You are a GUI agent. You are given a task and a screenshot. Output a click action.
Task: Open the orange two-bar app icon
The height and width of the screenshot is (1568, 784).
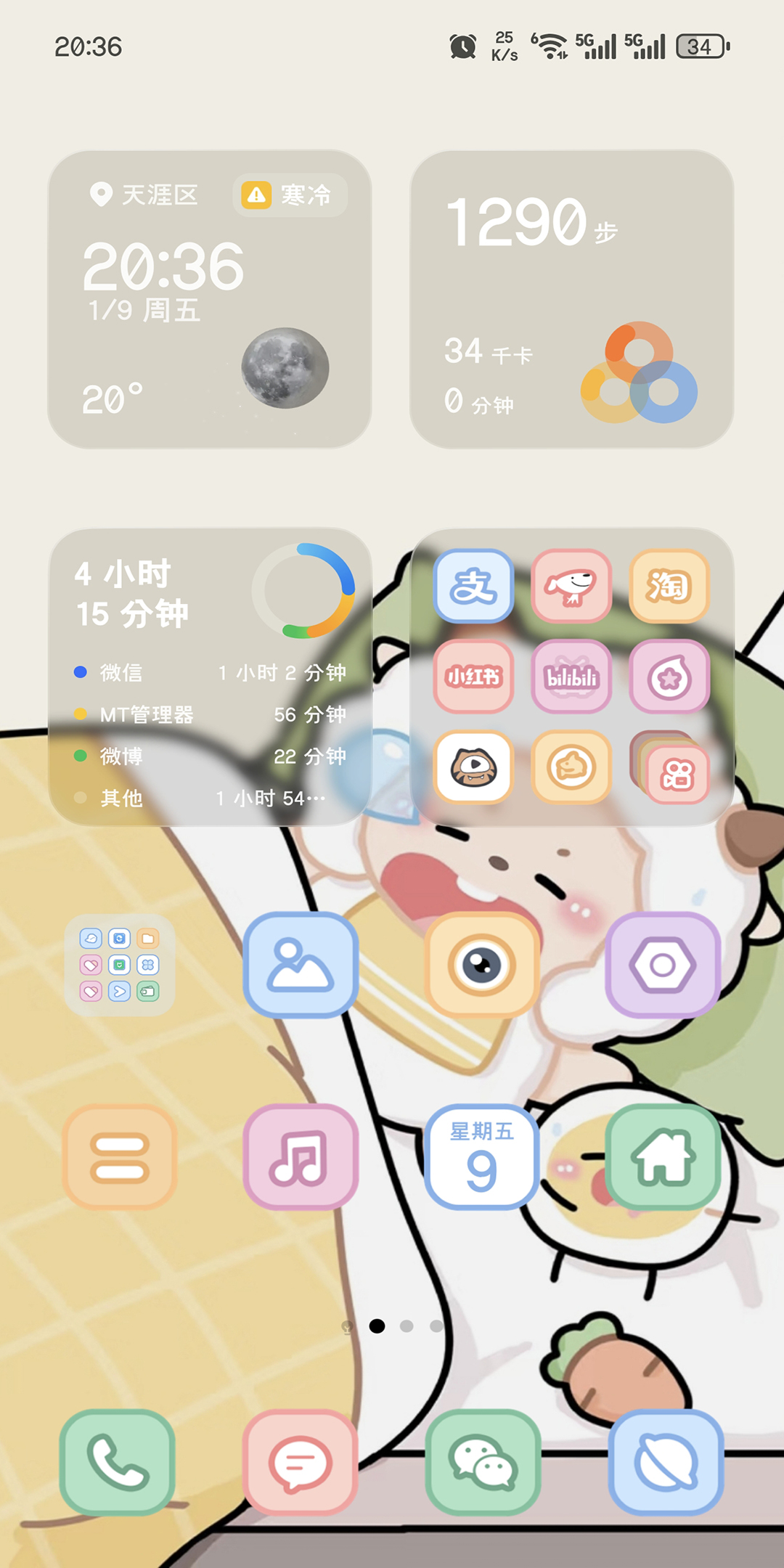point(119,1156)
